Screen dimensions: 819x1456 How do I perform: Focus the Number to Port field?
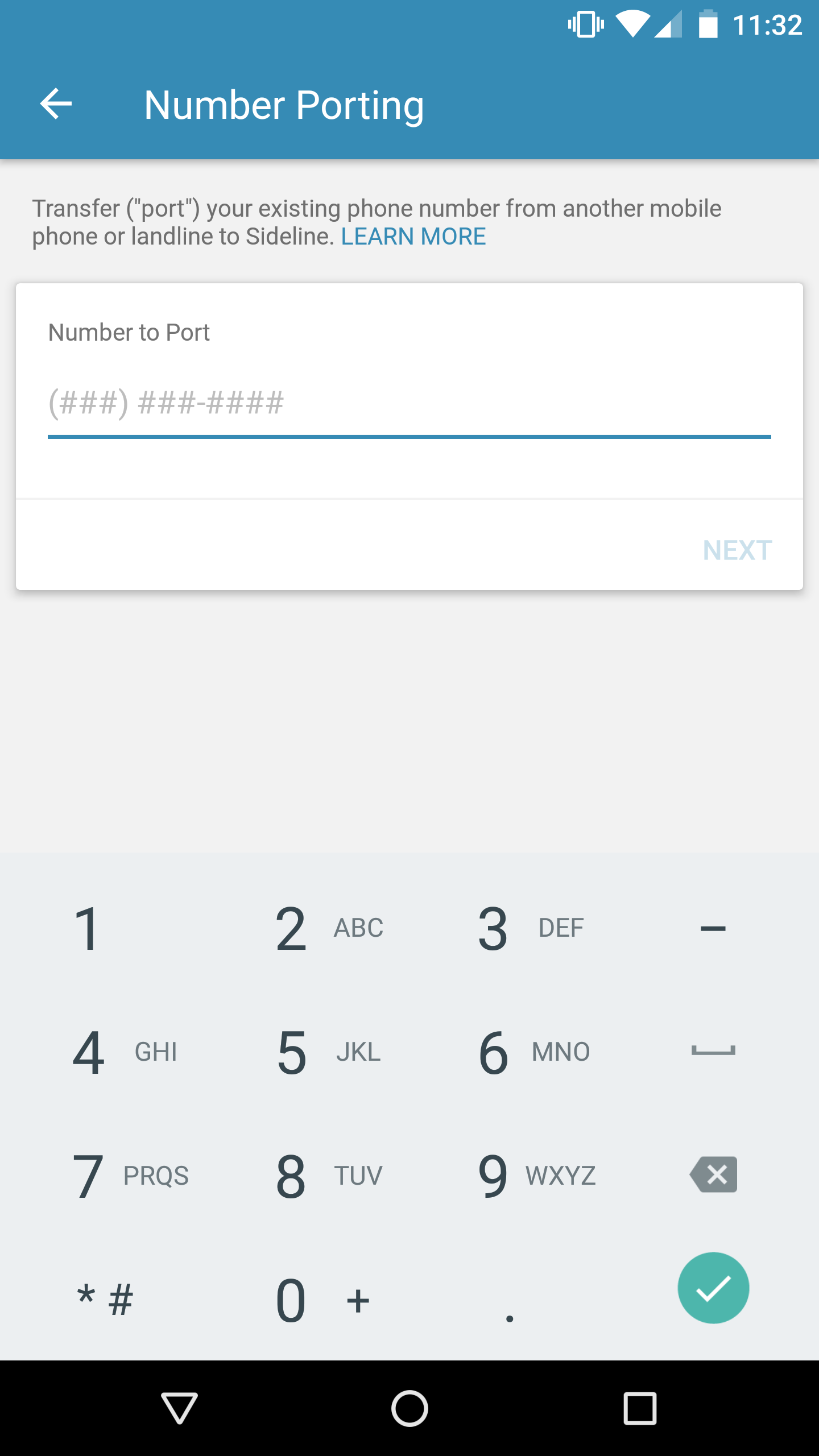coord(409,404)
